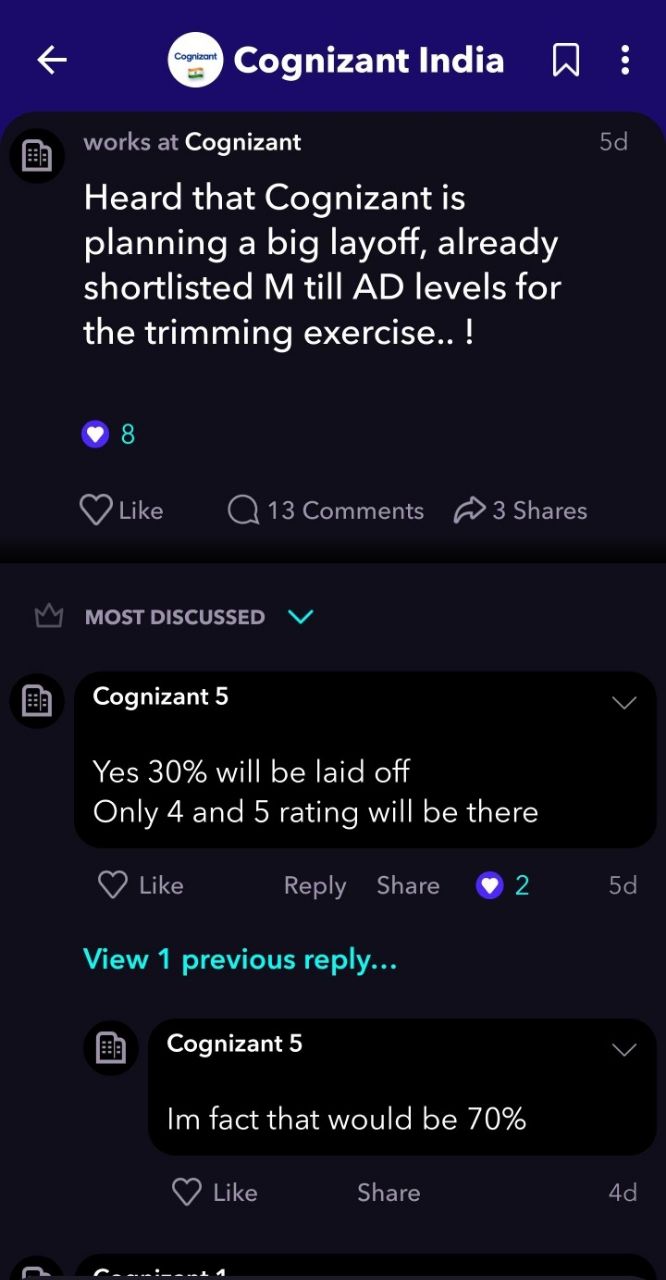This screenshot has width=666, height=1280.
Task: Share the main post via 3 Shares
Action: (x=520, y=511)
